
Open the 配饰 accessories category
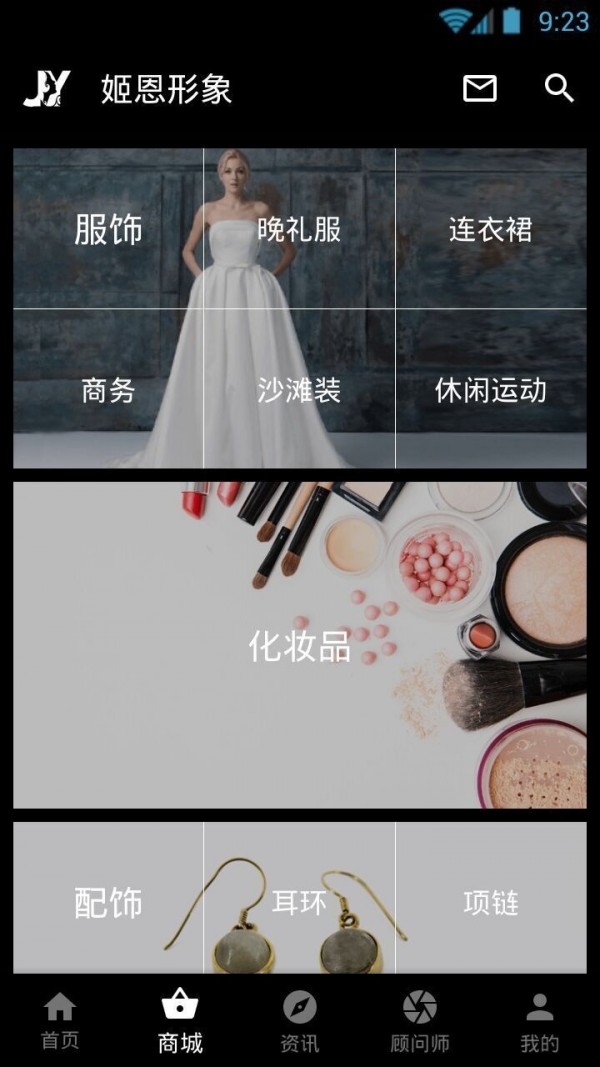pos(108,902)
